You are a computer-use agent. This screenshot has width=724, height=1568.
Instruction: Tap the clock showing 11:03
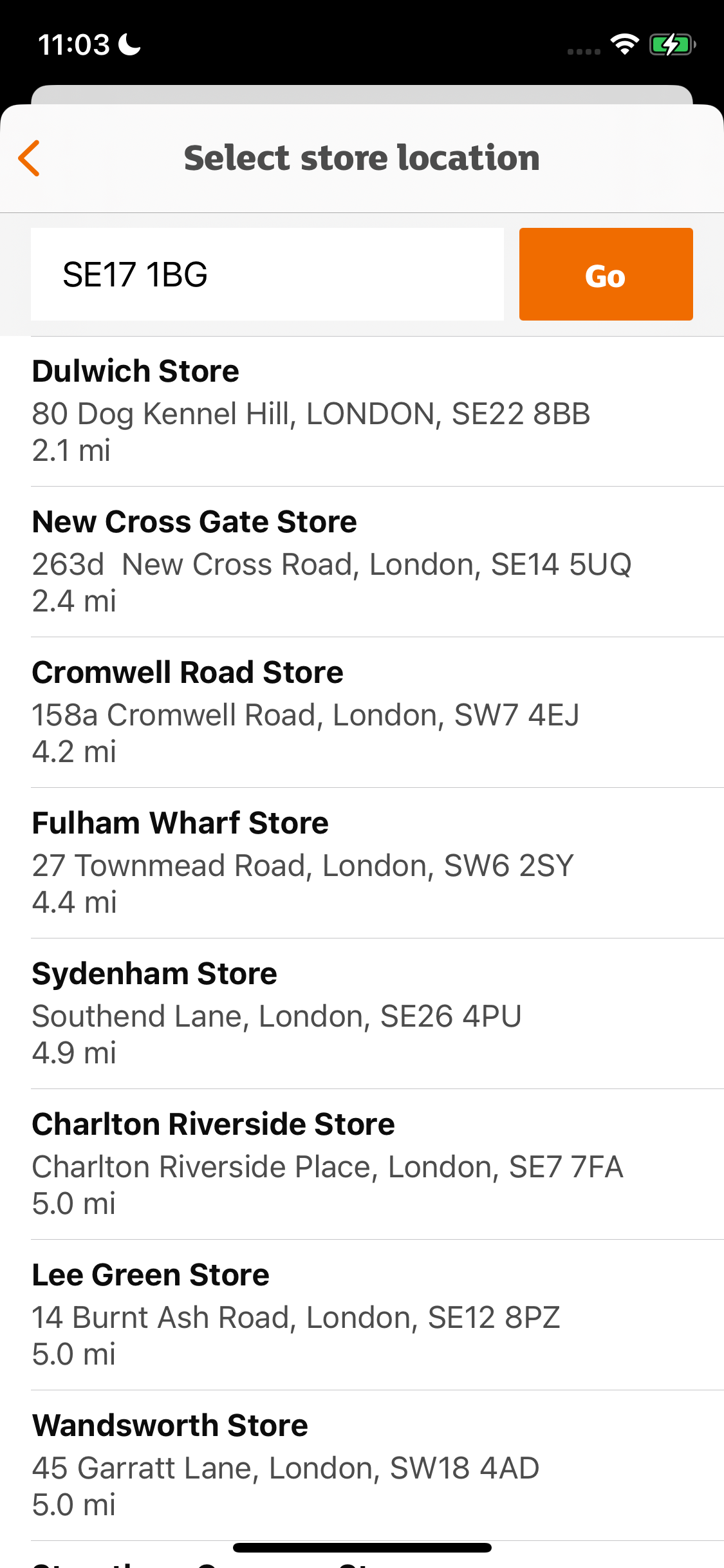pyautogui.click(x=74, y=44)
